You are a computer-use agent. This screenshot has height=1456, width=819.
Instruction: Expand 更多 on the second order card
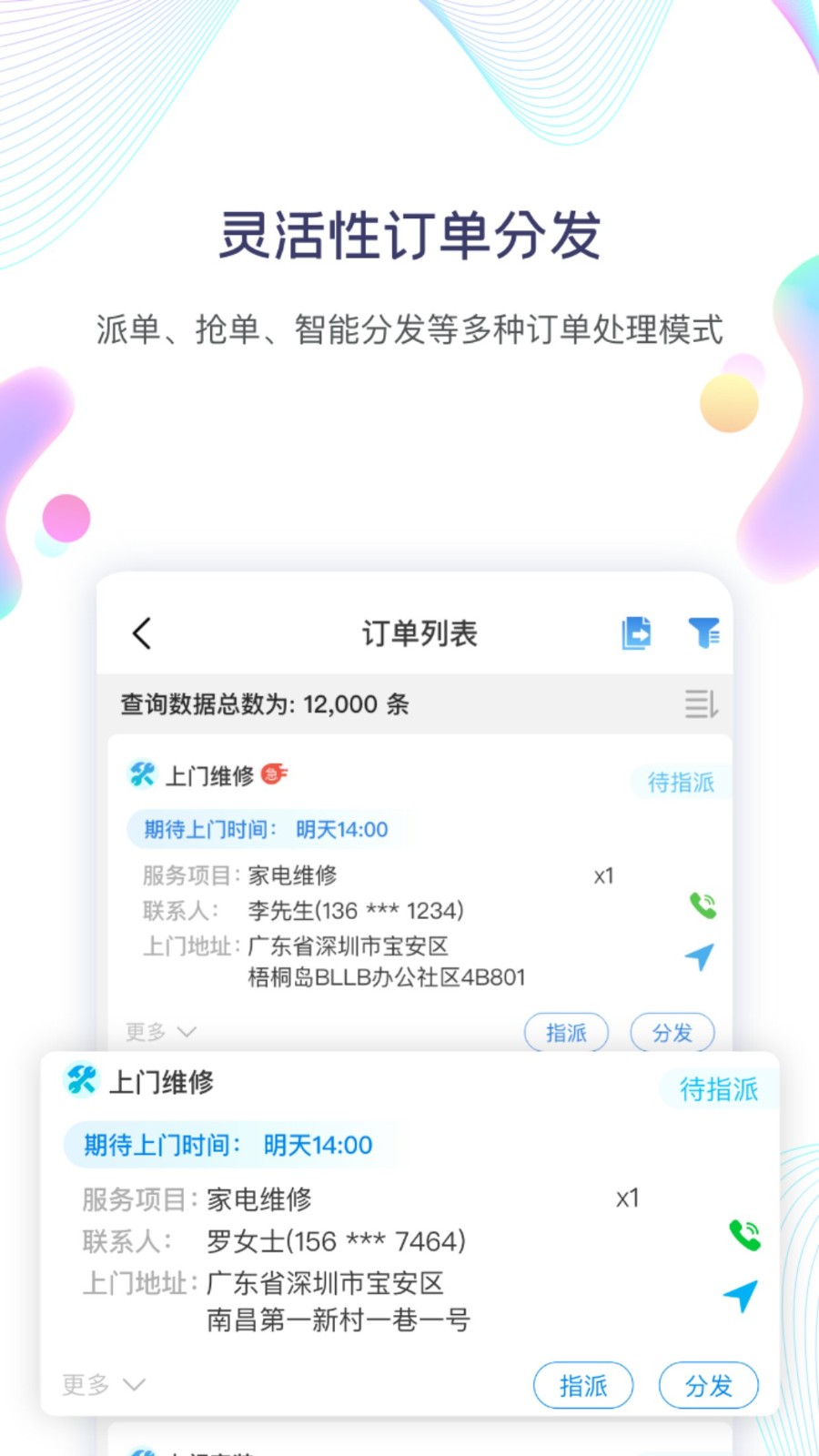pyautogui.click(x=104, y=1384)
